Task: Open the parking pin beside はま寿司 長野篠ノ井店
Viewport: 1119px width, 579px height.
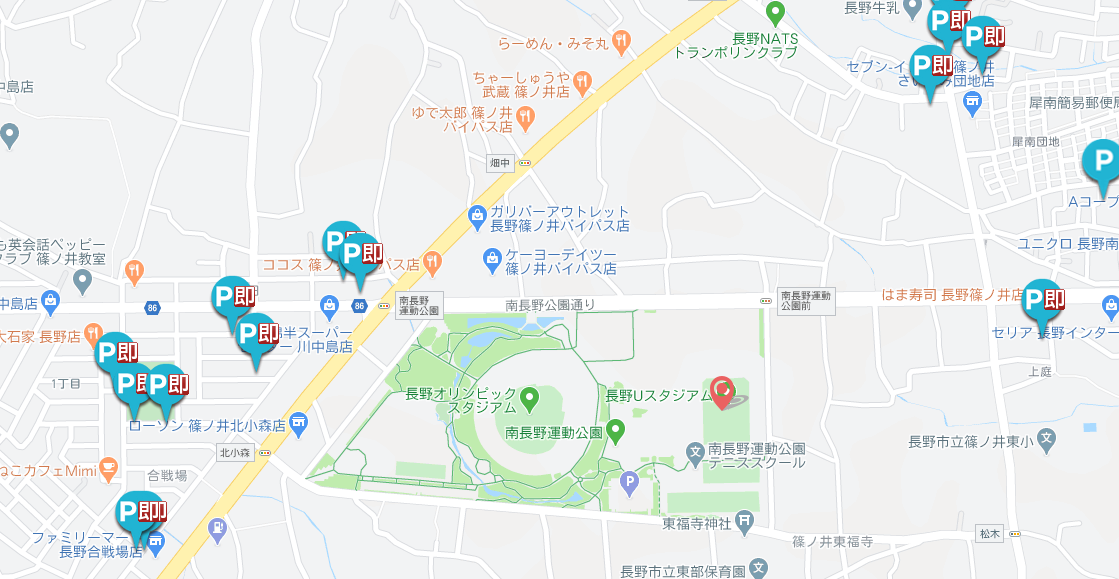Action: tap(1042, 300)
